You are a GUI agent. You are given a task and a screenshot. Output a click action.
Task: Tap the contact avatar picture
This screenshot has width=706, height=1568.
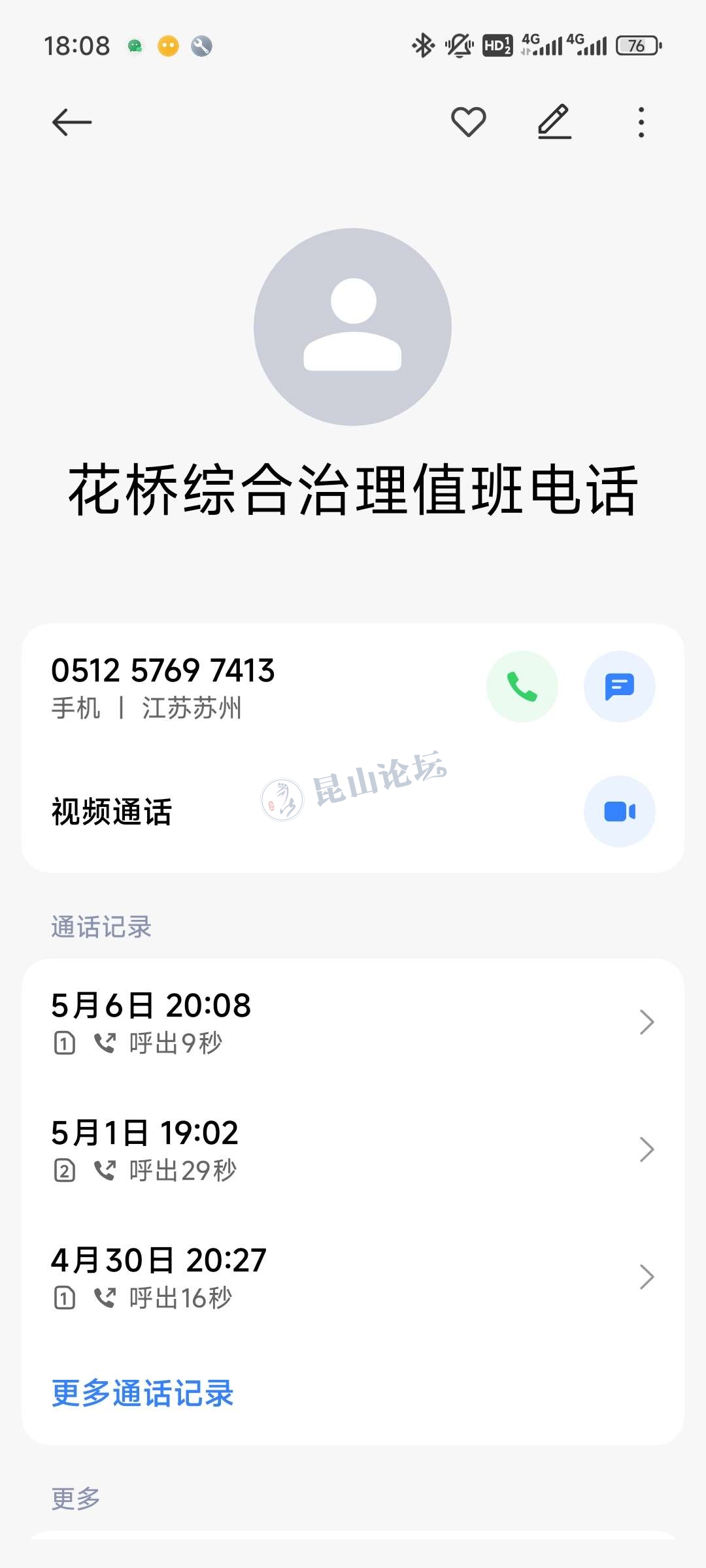click(352, 327)
